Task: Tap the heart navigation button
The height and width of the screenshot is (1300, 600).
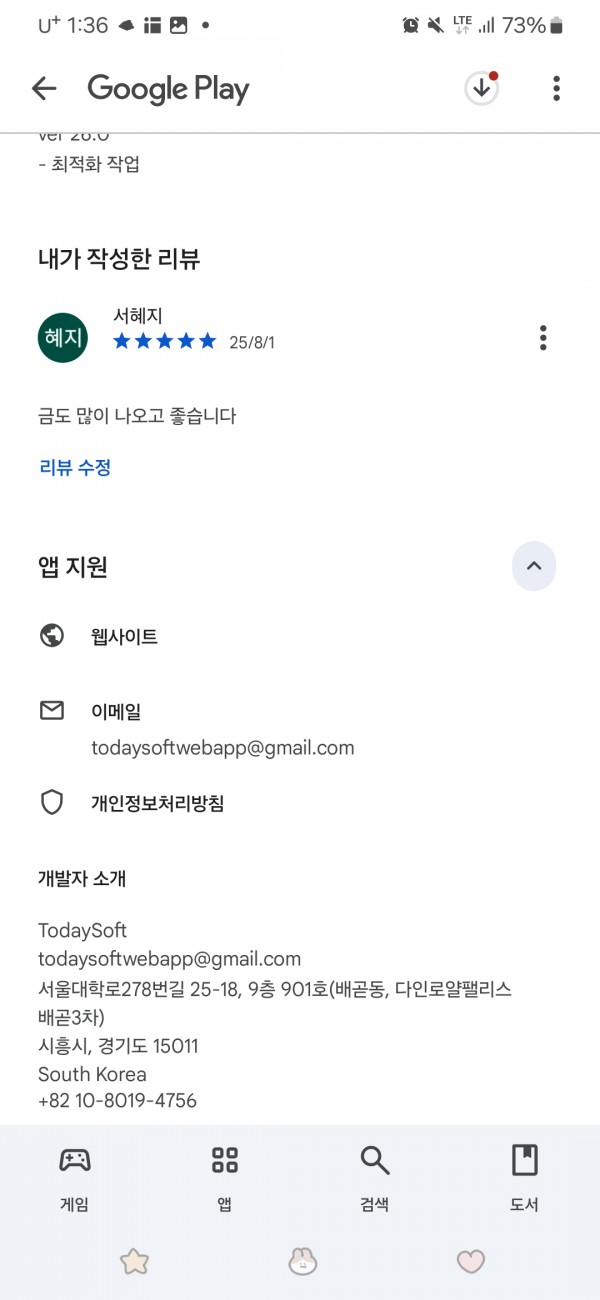Action: click(471, 1262)
